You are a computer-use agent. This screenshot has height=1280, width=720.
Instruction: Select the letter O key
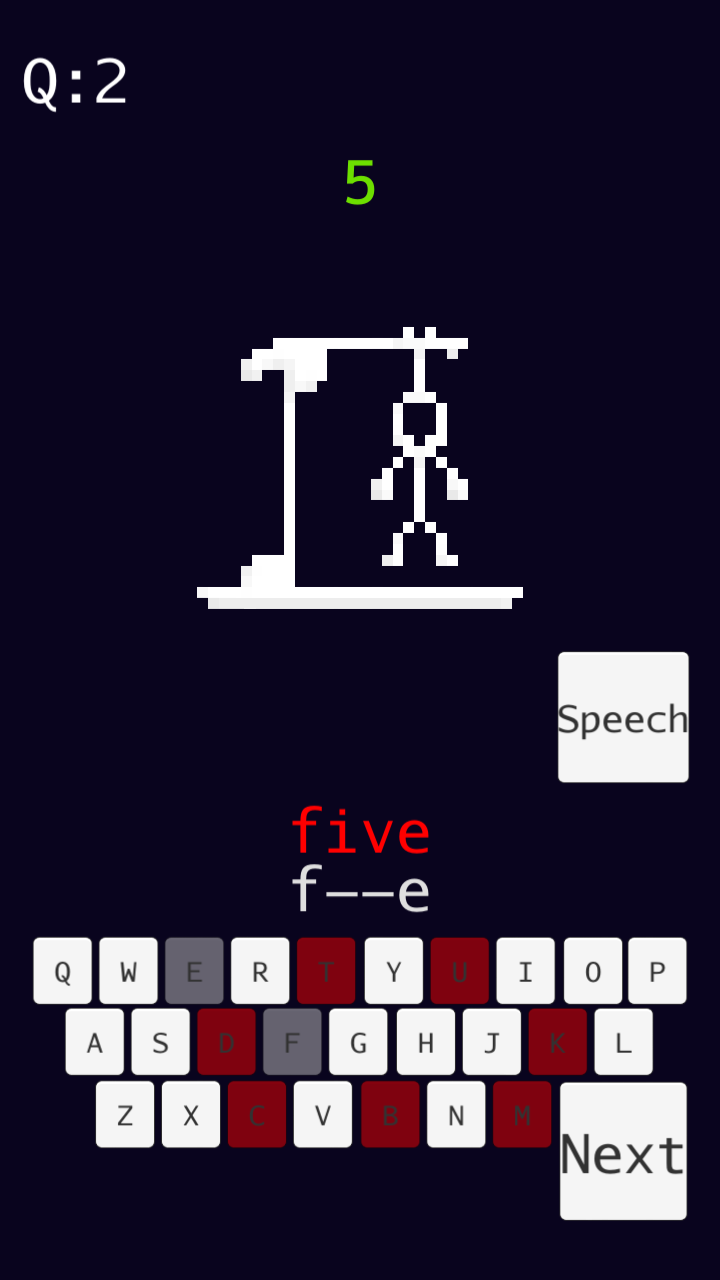[x=592, y=971]
